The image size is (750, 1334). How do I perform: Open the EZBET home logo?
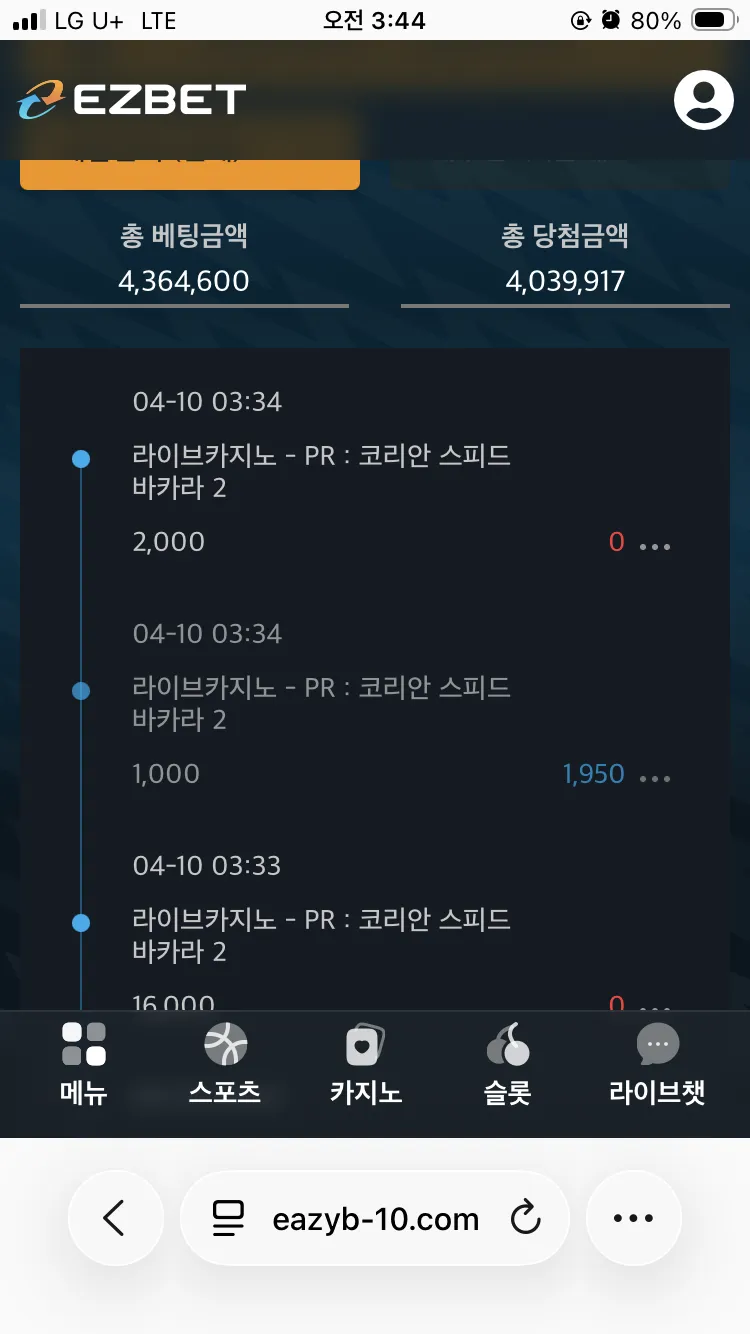[131, 100]
